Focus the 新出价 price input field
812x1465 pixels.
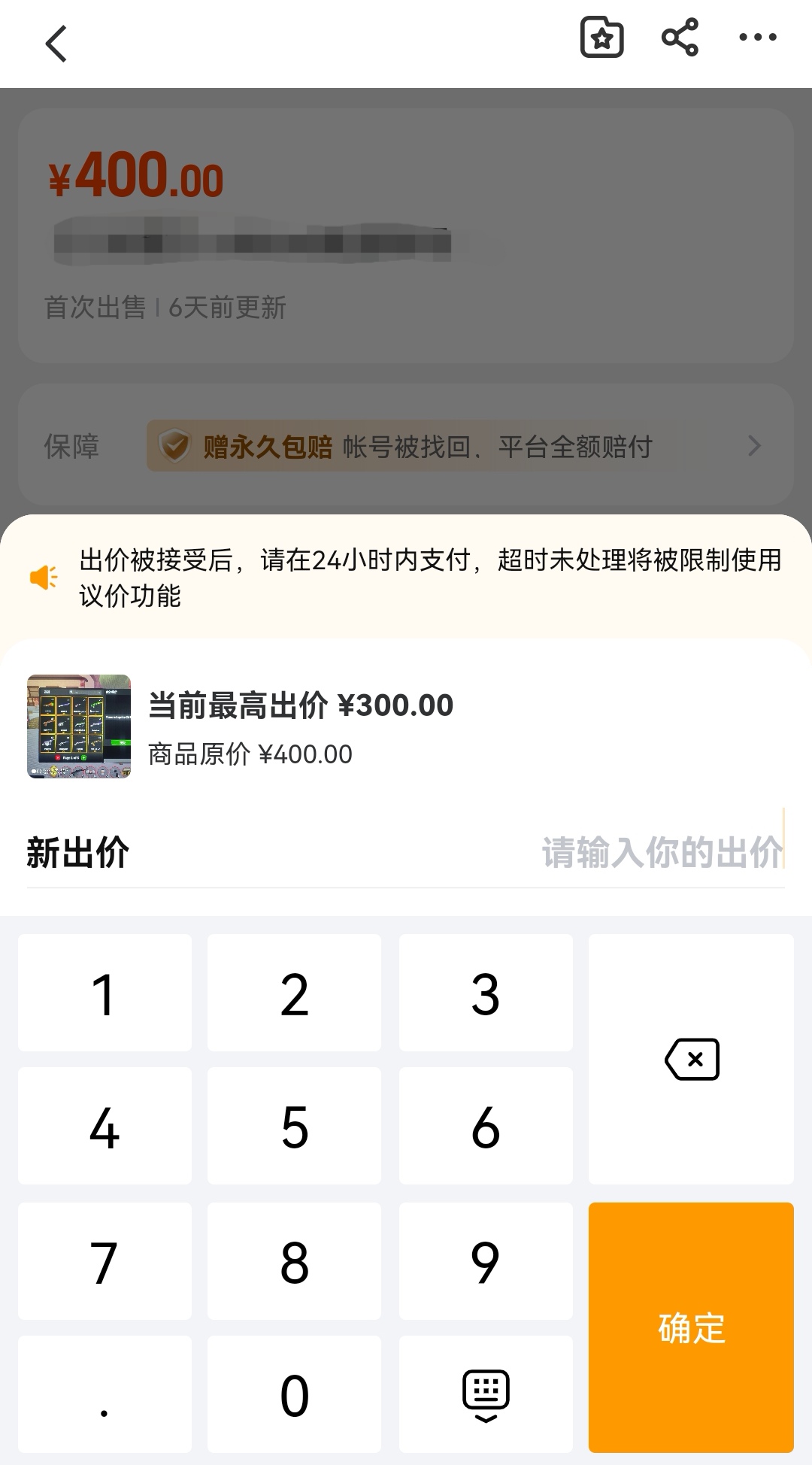pyautogui.click(x=662, y=853)
